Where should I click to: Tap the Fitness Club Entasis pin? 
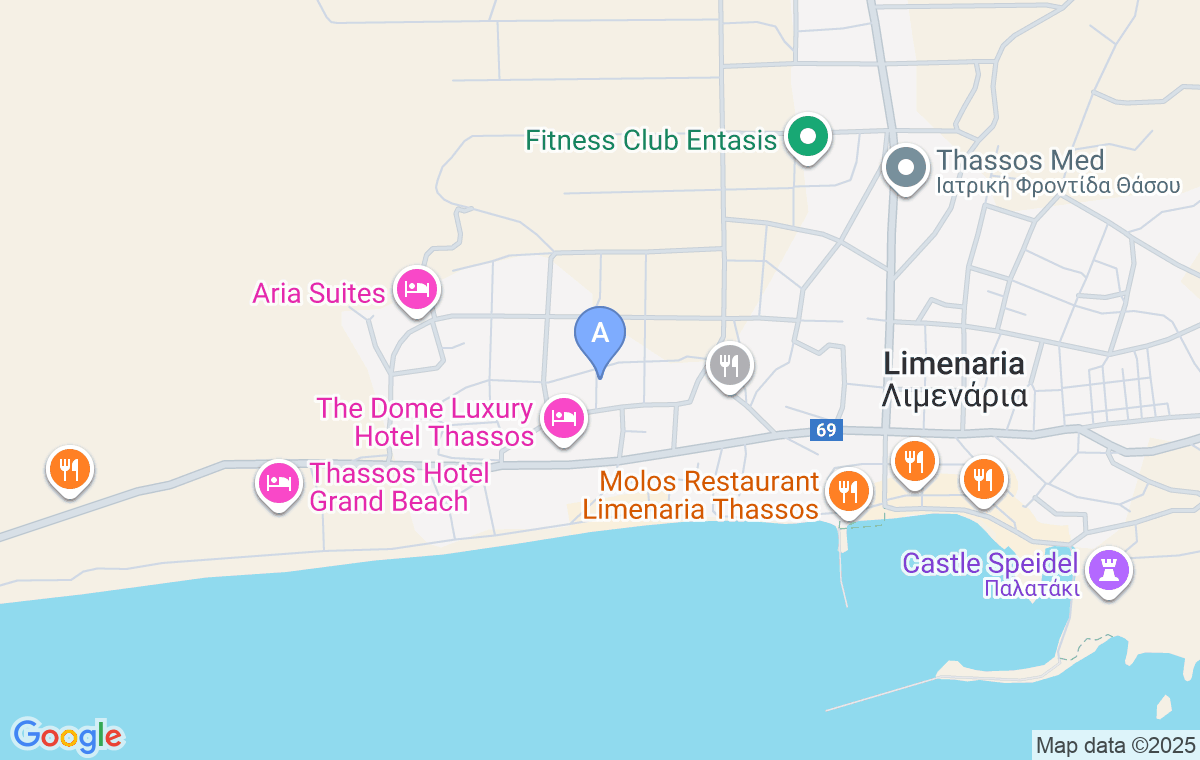[807, 138]
